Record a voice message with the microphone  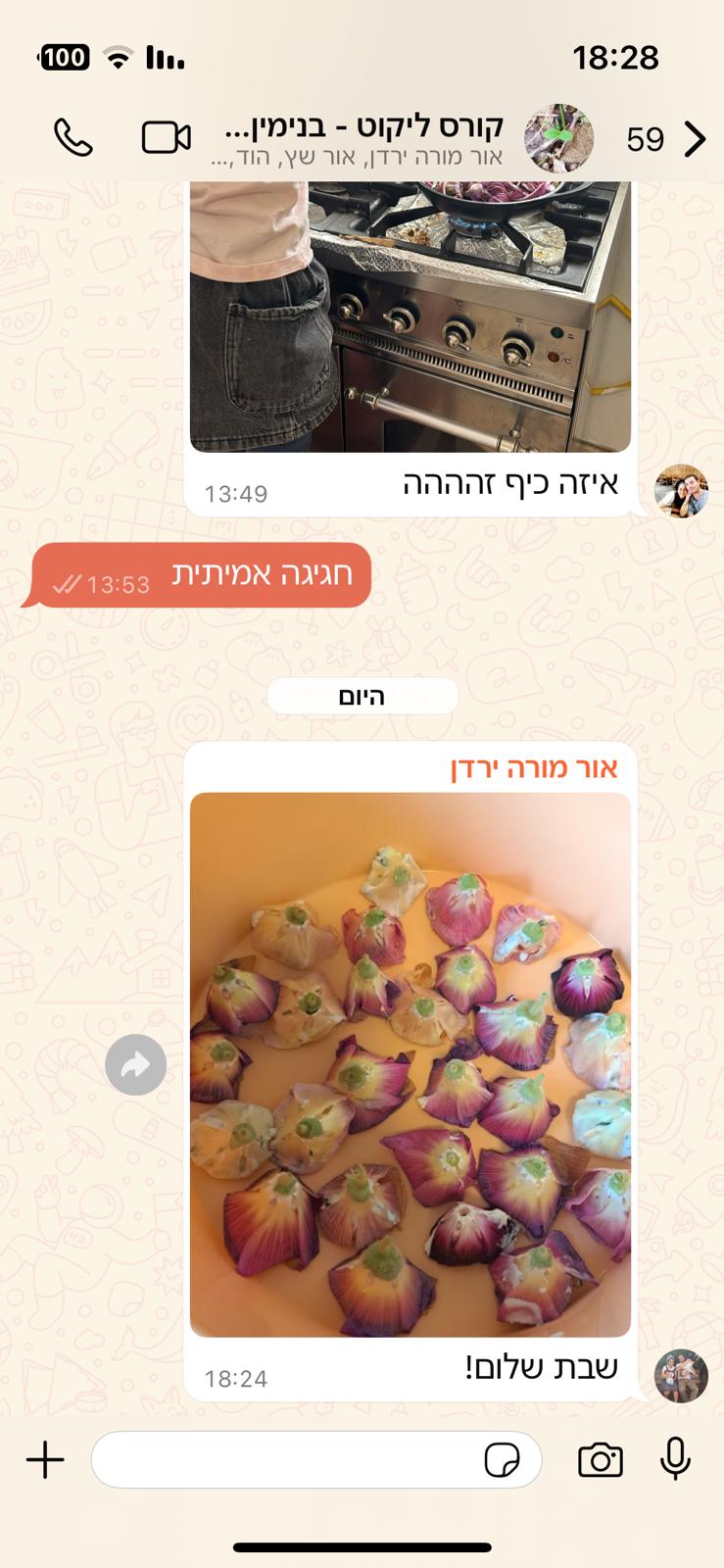point(675,1459)
